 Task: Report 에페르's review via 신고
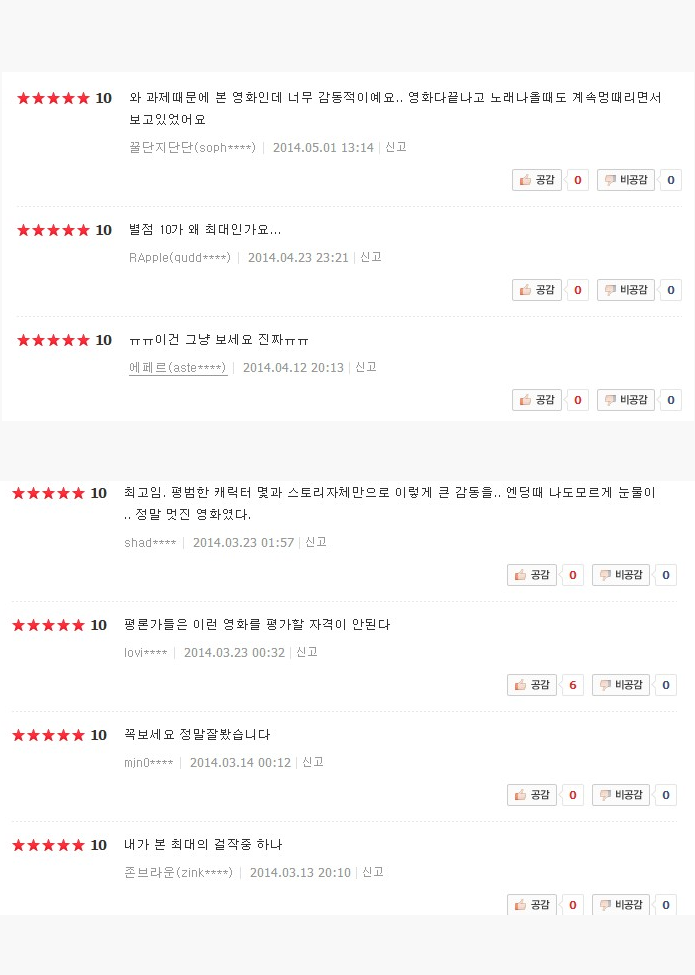click(366, 367)
